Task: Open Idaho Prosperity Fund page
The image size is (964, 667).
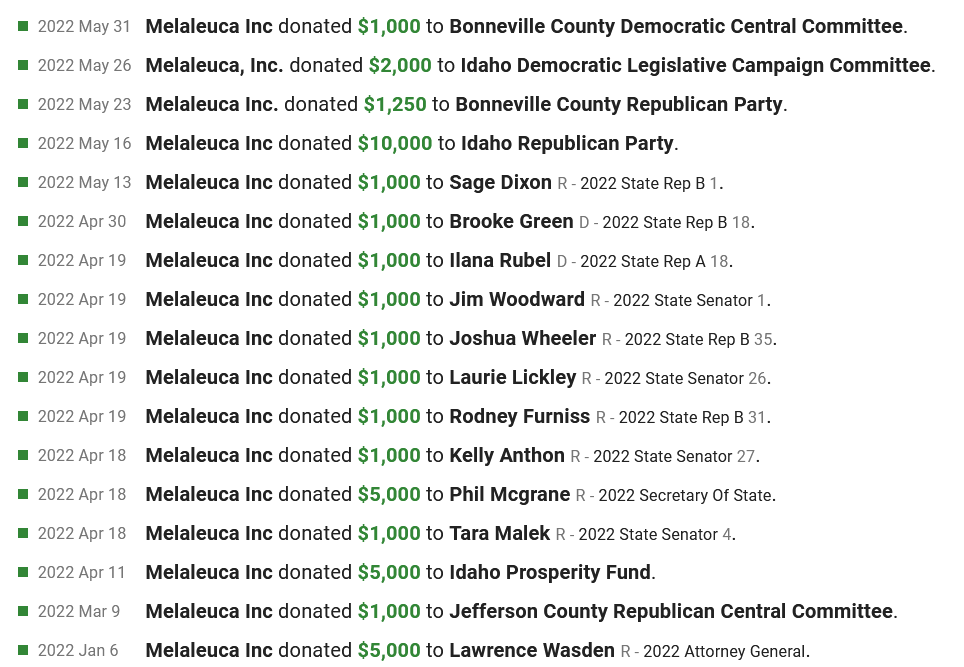Action: coord(550,572)
